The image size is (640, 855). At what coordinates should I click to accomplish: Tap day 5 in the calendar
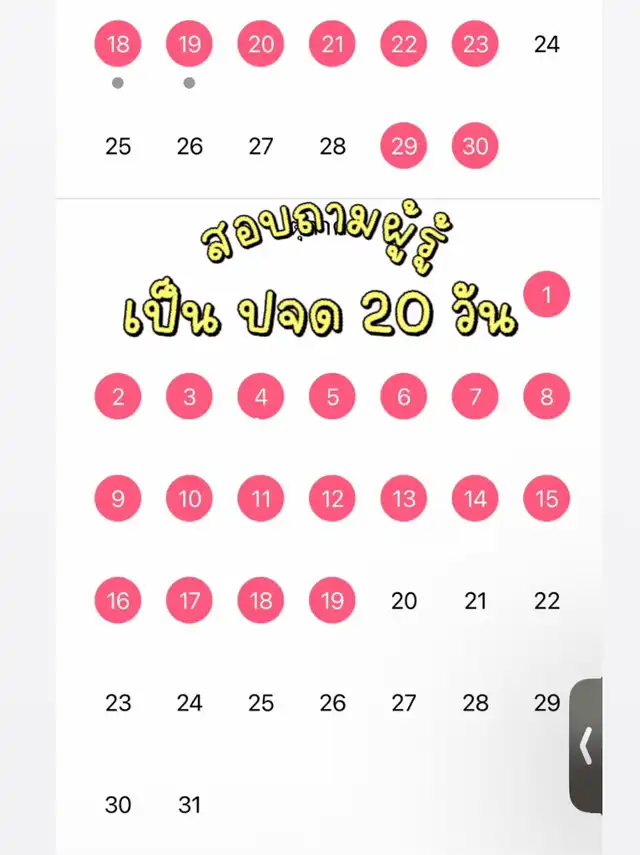click(x=332, y=396)
